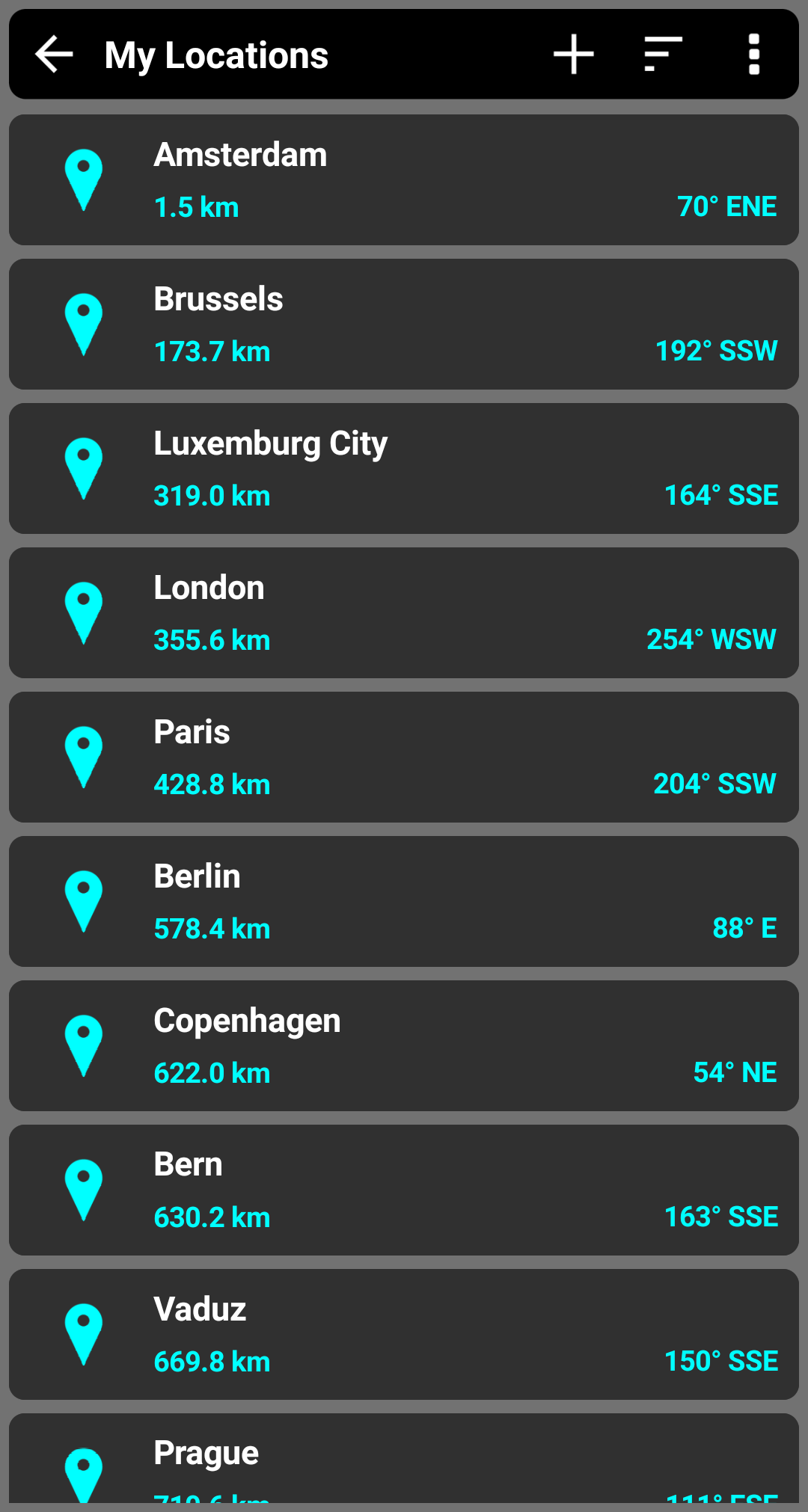This screenshot has width=808, height=1512.
Task: Tap the distance label for Paris
Action: coord(212,783)
